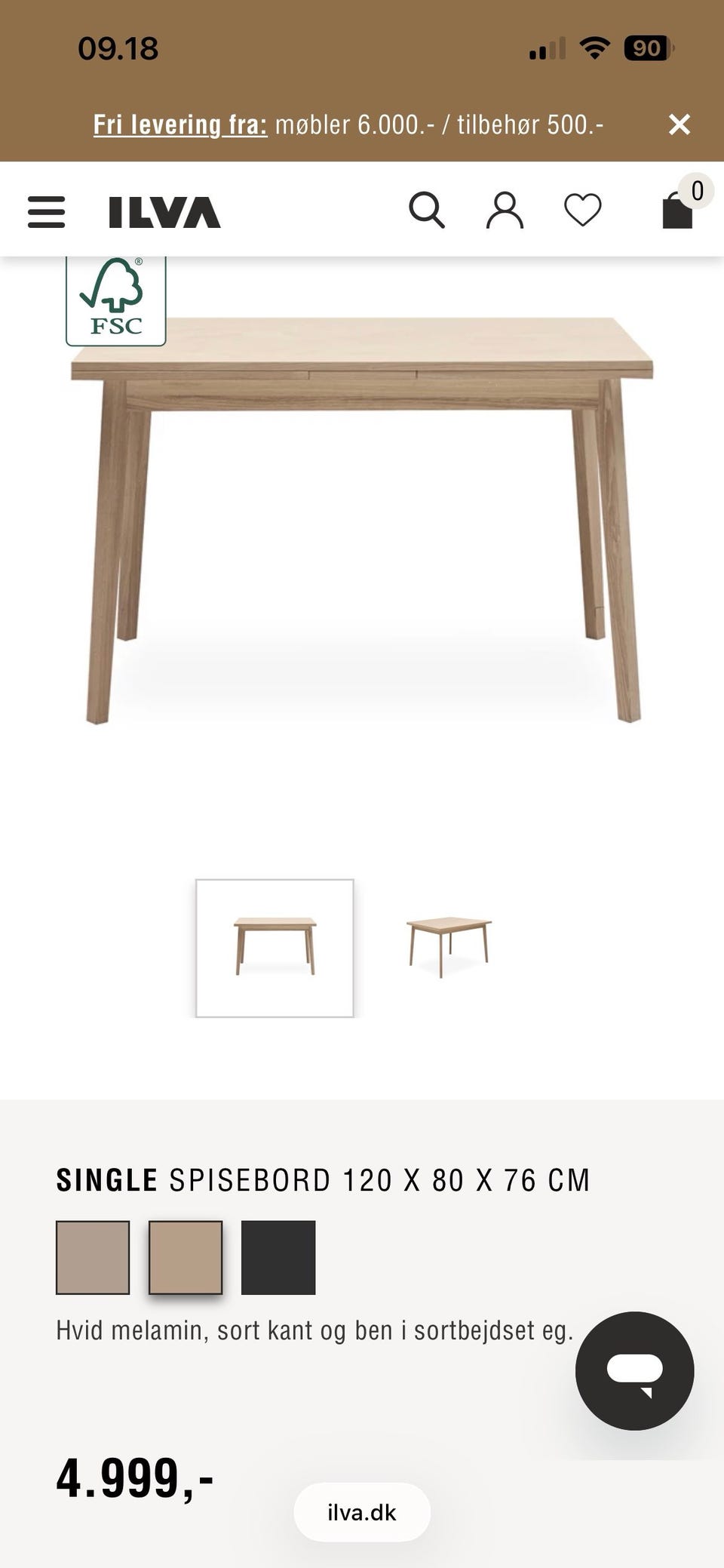Open the hamburger navigation menu
Screen dimensions: 724x1568
45,212
